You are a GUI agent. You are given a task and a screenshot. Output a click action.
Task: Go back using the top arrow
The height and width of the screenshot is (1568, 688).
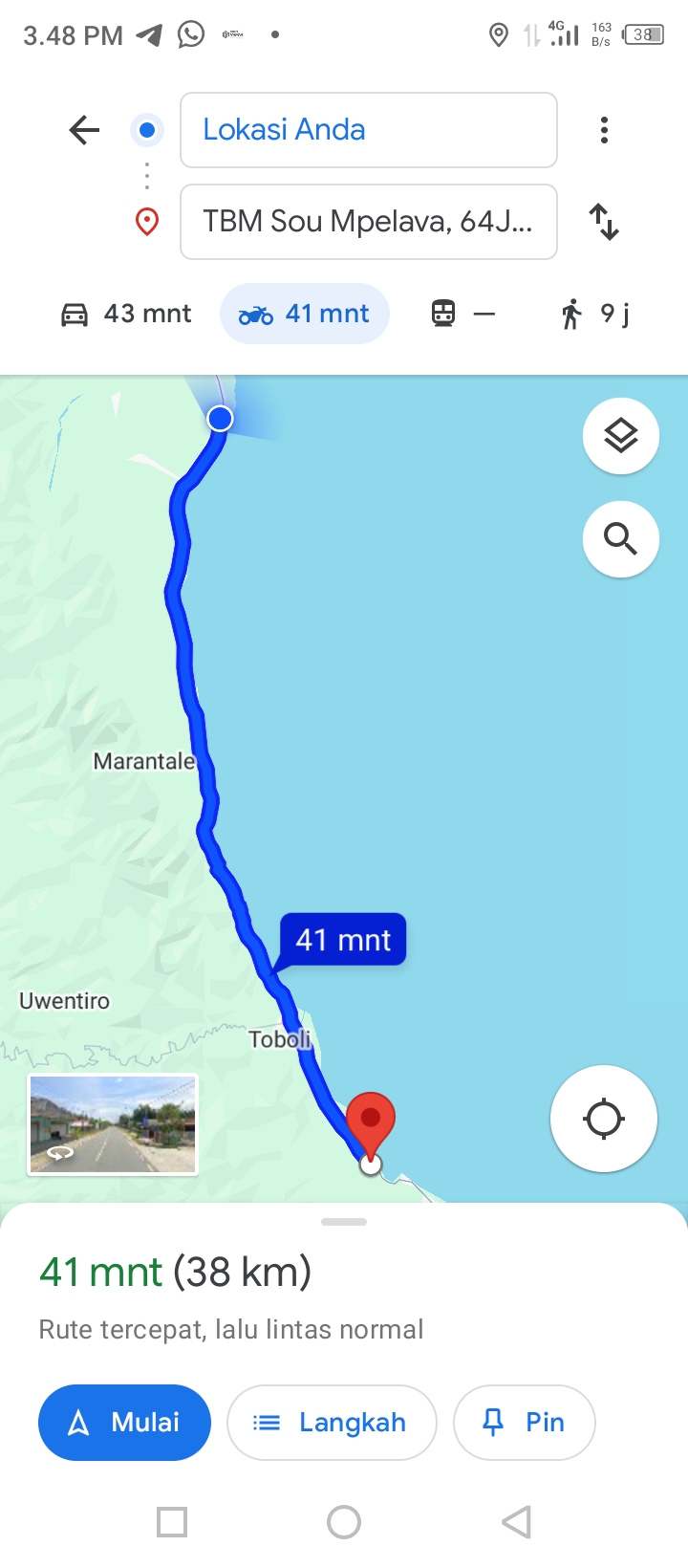84,130
